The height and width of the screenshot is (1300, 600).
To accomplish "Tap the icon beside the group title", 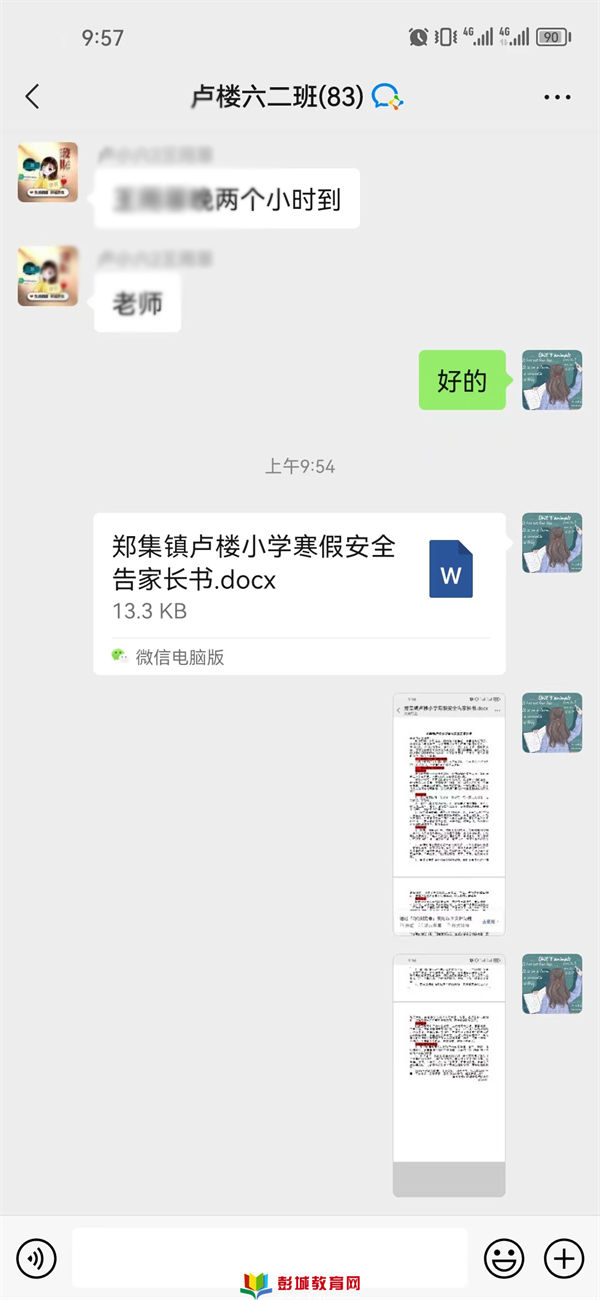I will tap(387, 97).
